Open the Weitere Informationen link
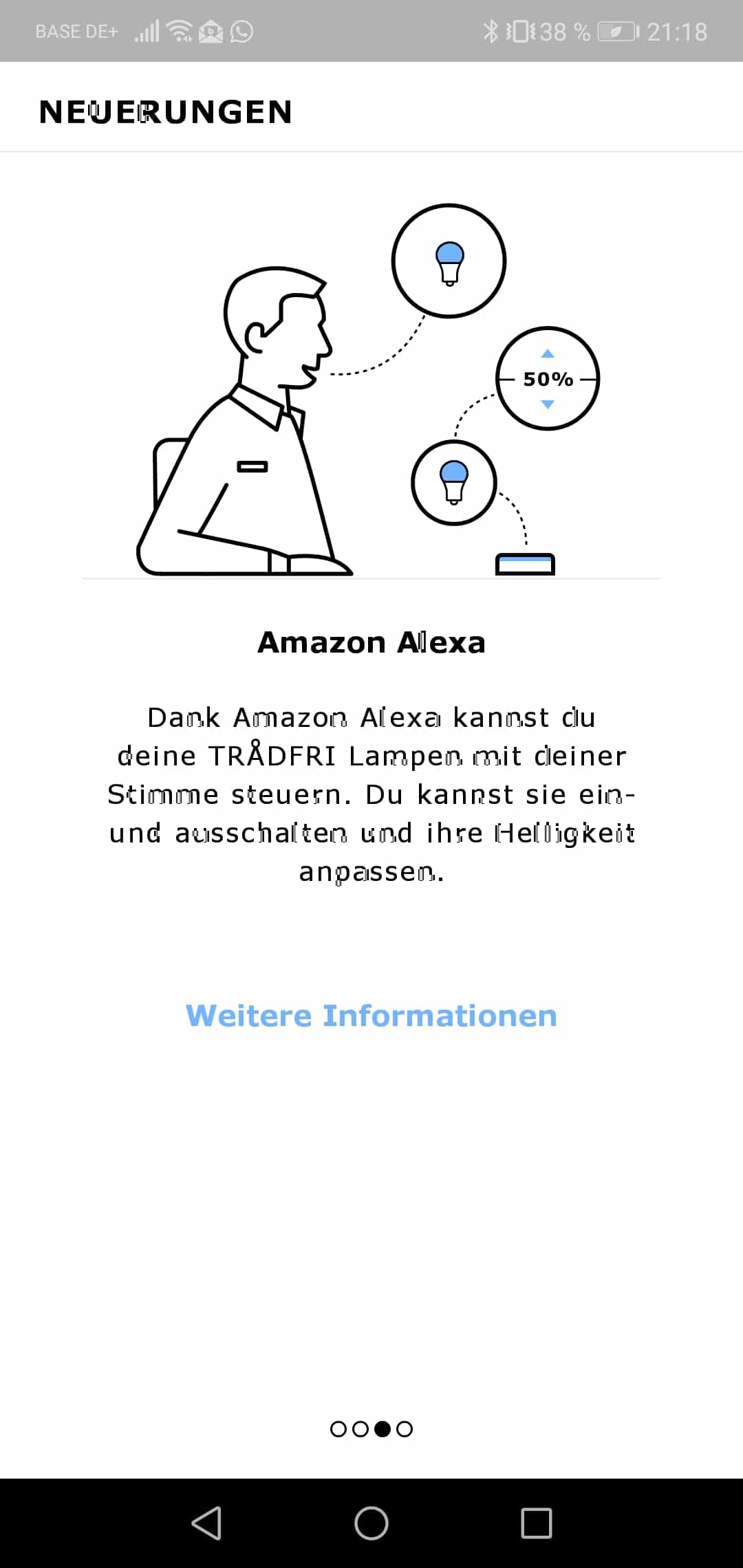 [371, 1016]
